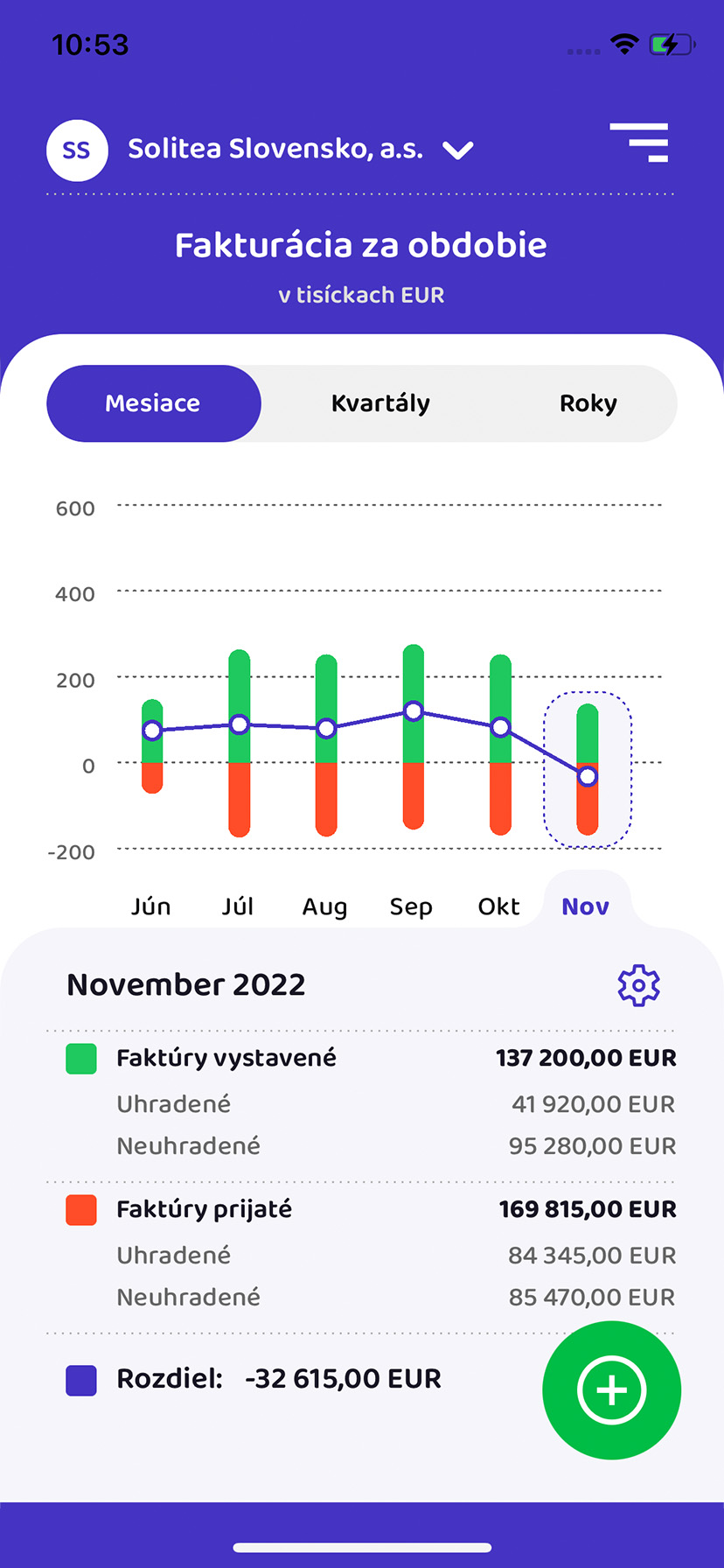This screenshot has height=1568, width=724.
Task: Select the Sep month in the chart
Action: 411,906
